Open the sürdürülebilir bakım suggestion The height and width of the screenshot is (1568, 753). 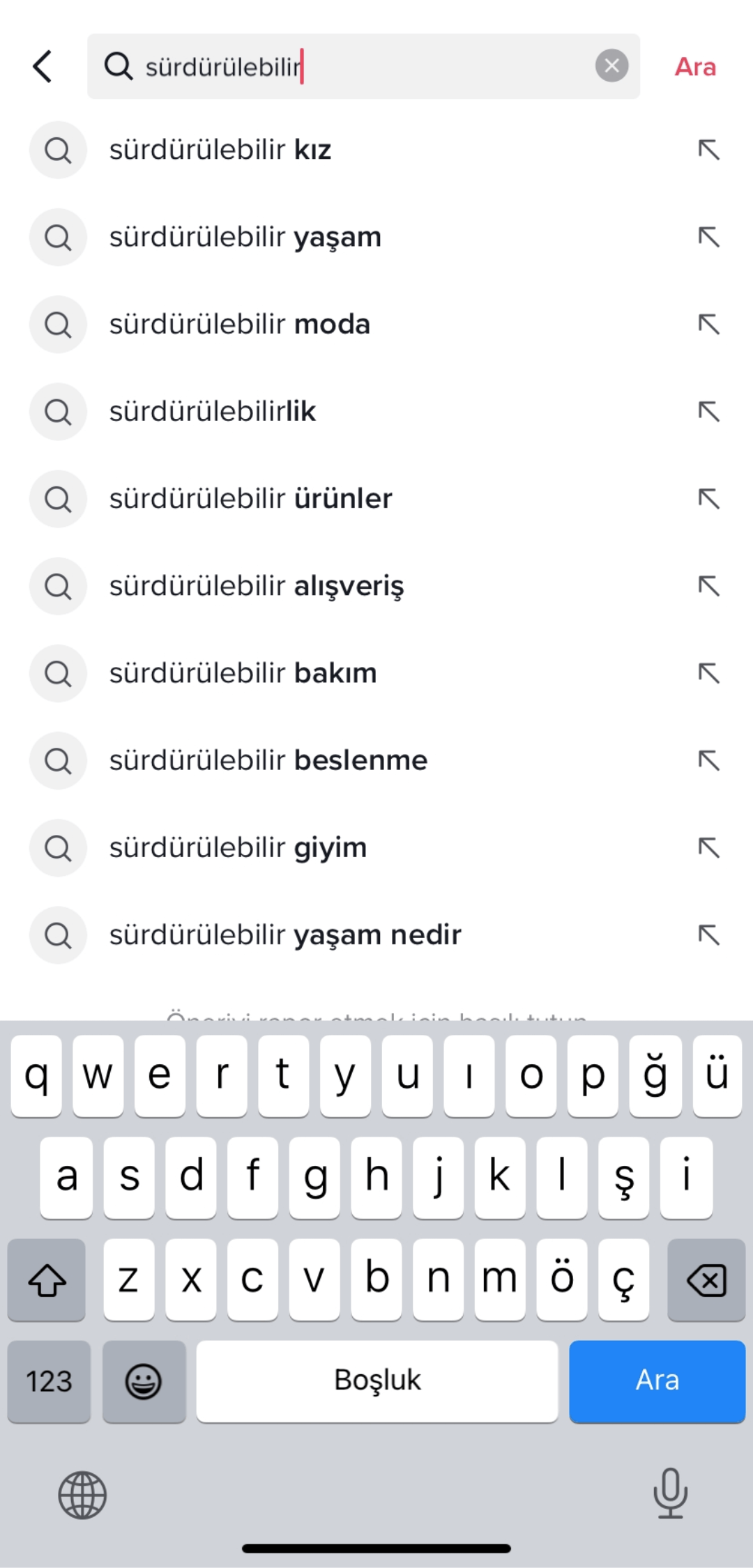tap(376, 673)
